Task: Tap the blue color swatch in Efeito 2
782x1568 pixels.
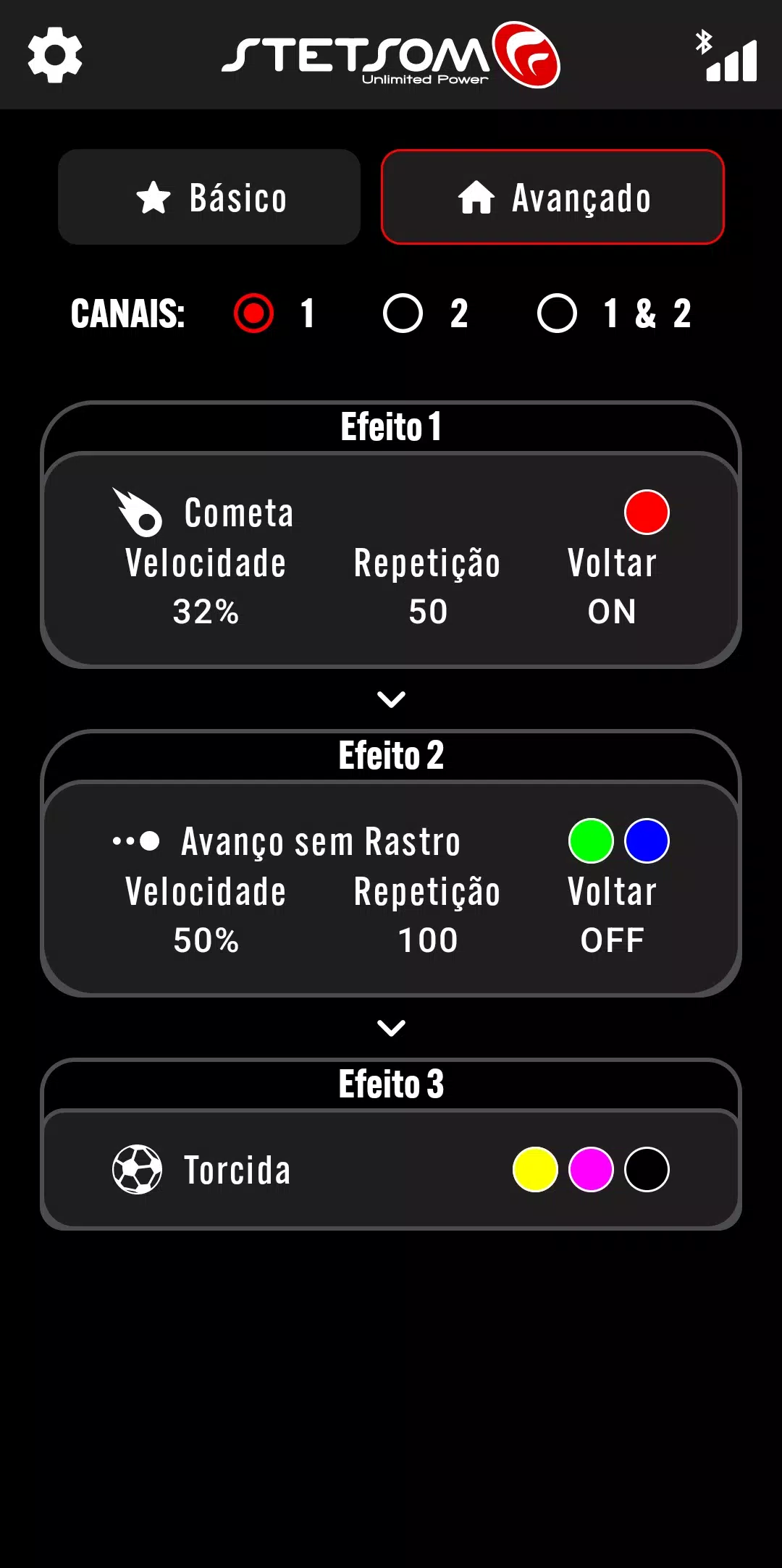Action: 647,841
